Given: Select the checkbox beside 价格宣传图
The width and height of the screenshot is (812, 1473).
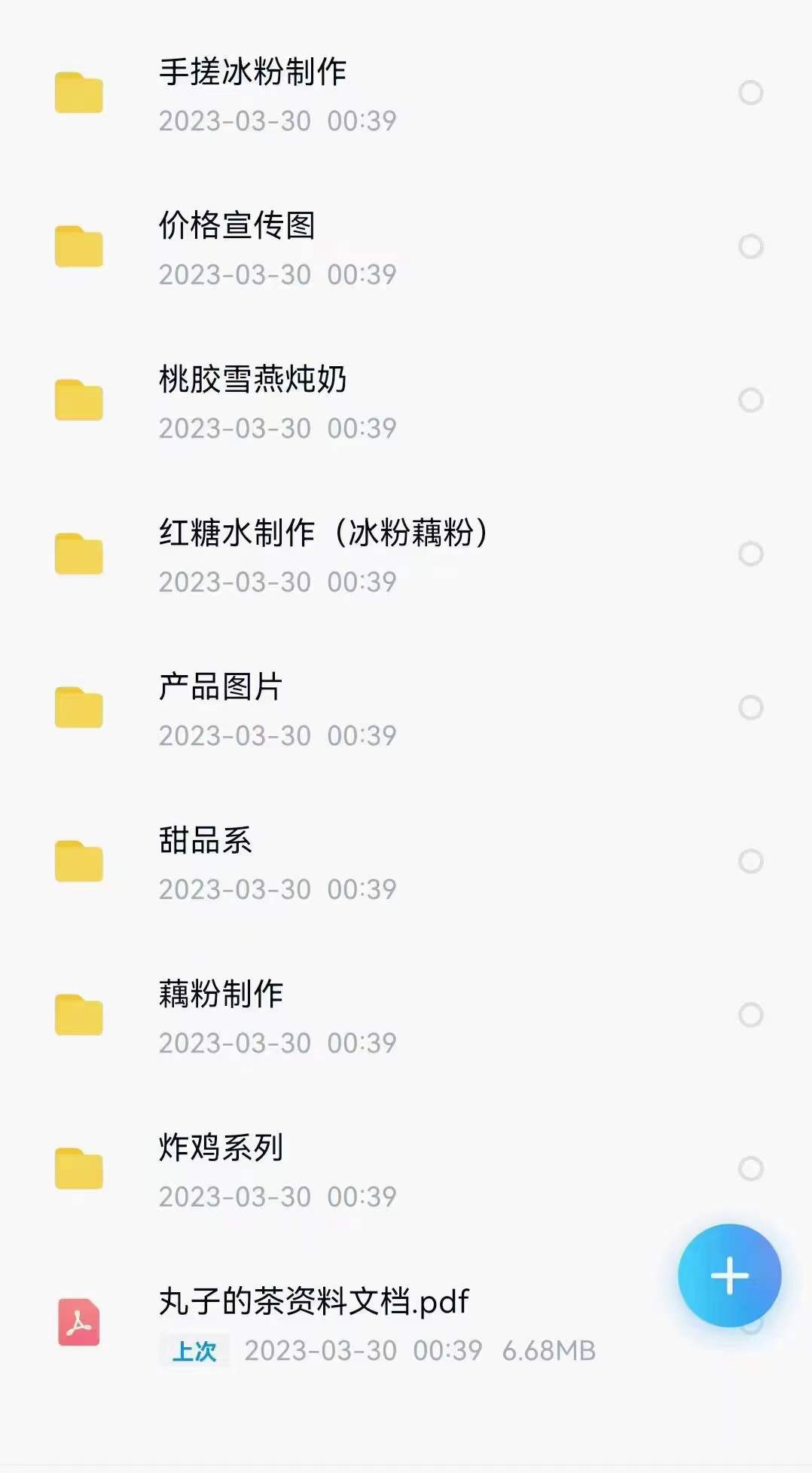Looking at the screenshot, I should [x=749, y=245].
